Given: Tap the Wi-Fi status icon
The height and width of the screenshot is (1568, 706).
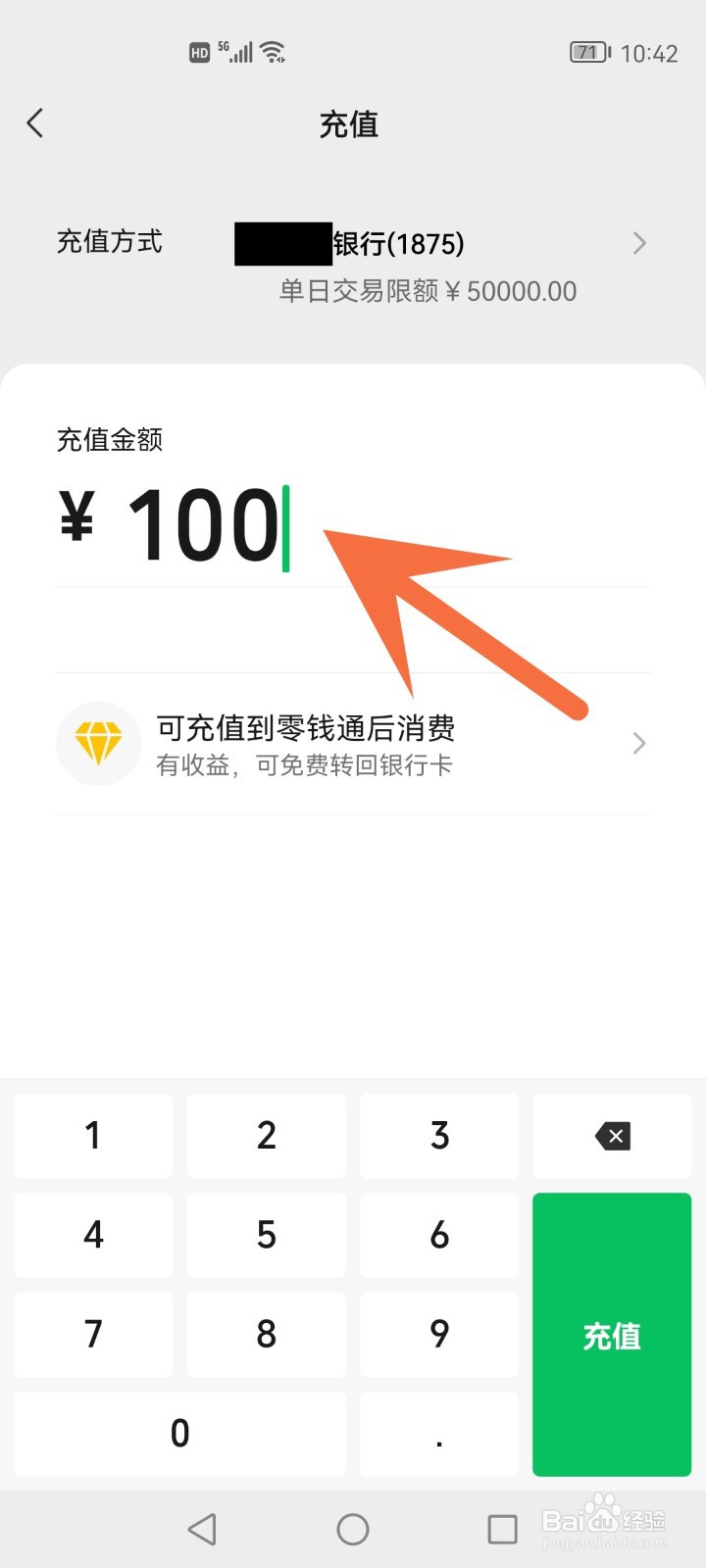Looking at the screenshot, I should [272, 52].
